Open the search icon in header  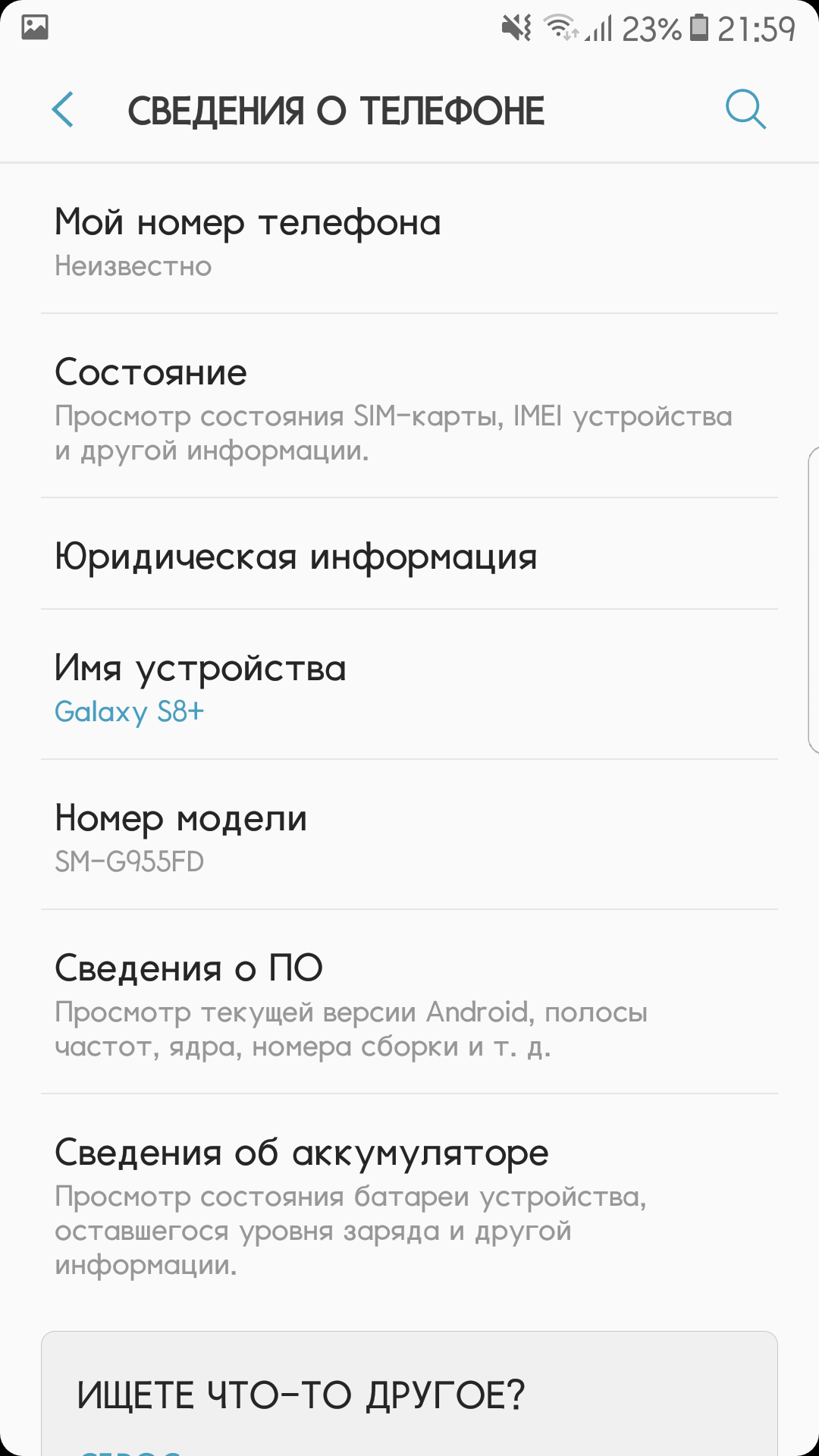(745, 110)
